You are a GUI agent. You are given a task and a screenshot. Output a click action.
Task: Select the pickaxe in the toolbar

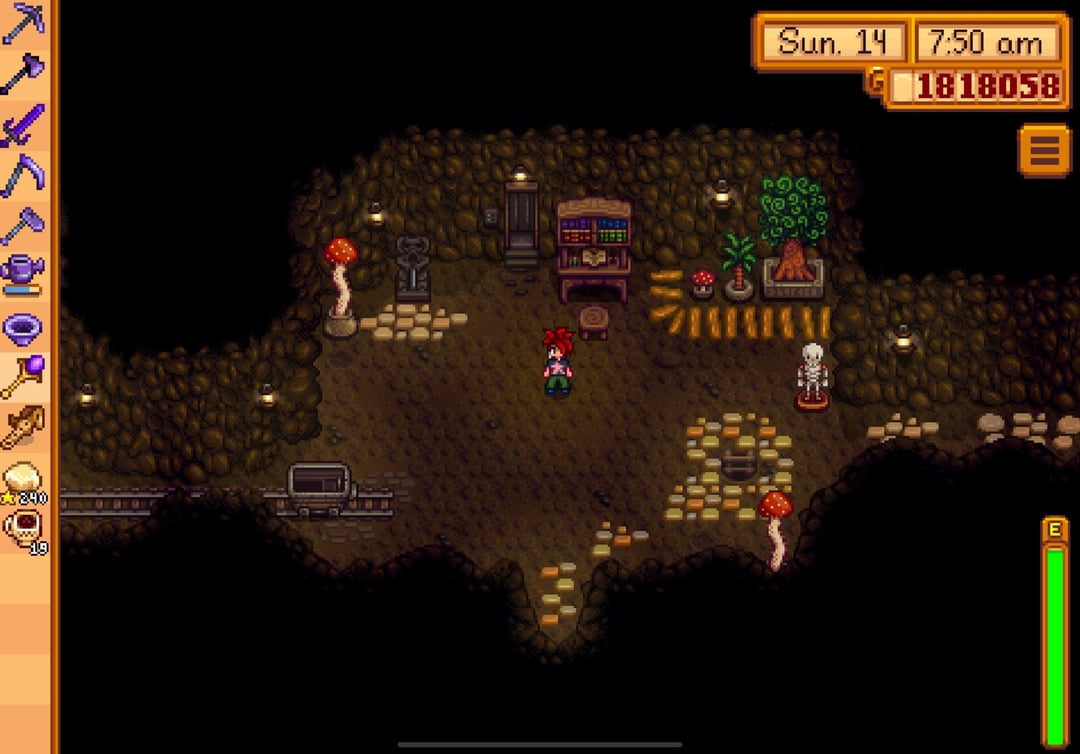click(x=24, y=22)
